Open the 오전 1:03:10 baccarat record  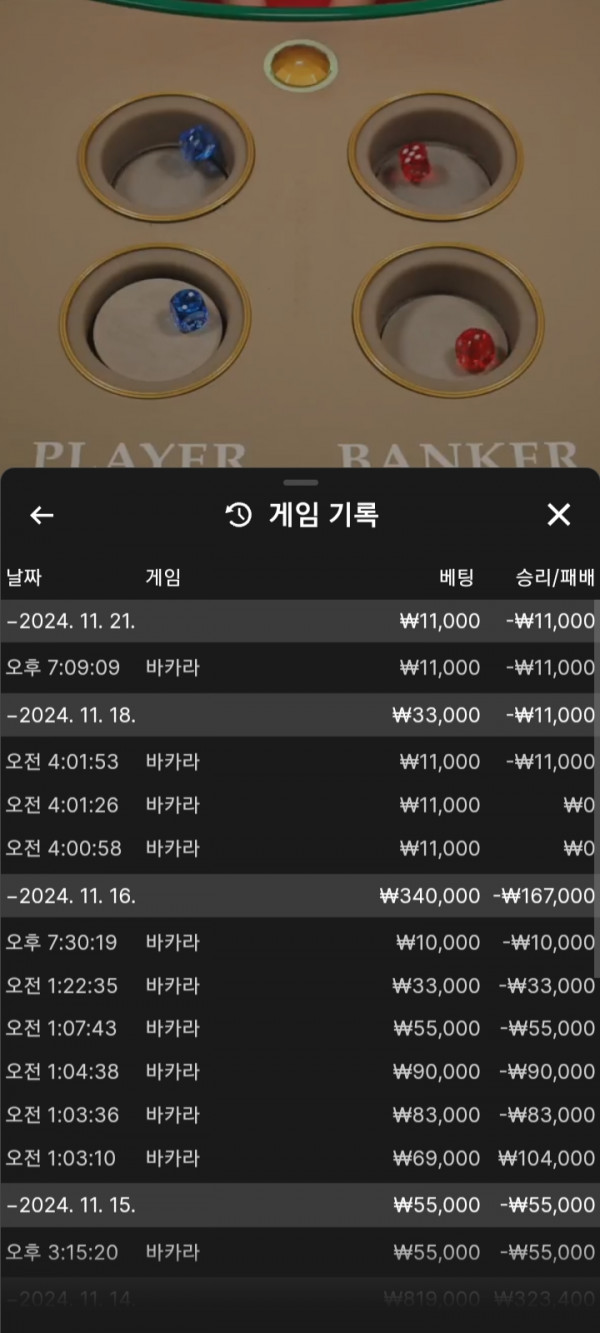(x=300, y=1158)
